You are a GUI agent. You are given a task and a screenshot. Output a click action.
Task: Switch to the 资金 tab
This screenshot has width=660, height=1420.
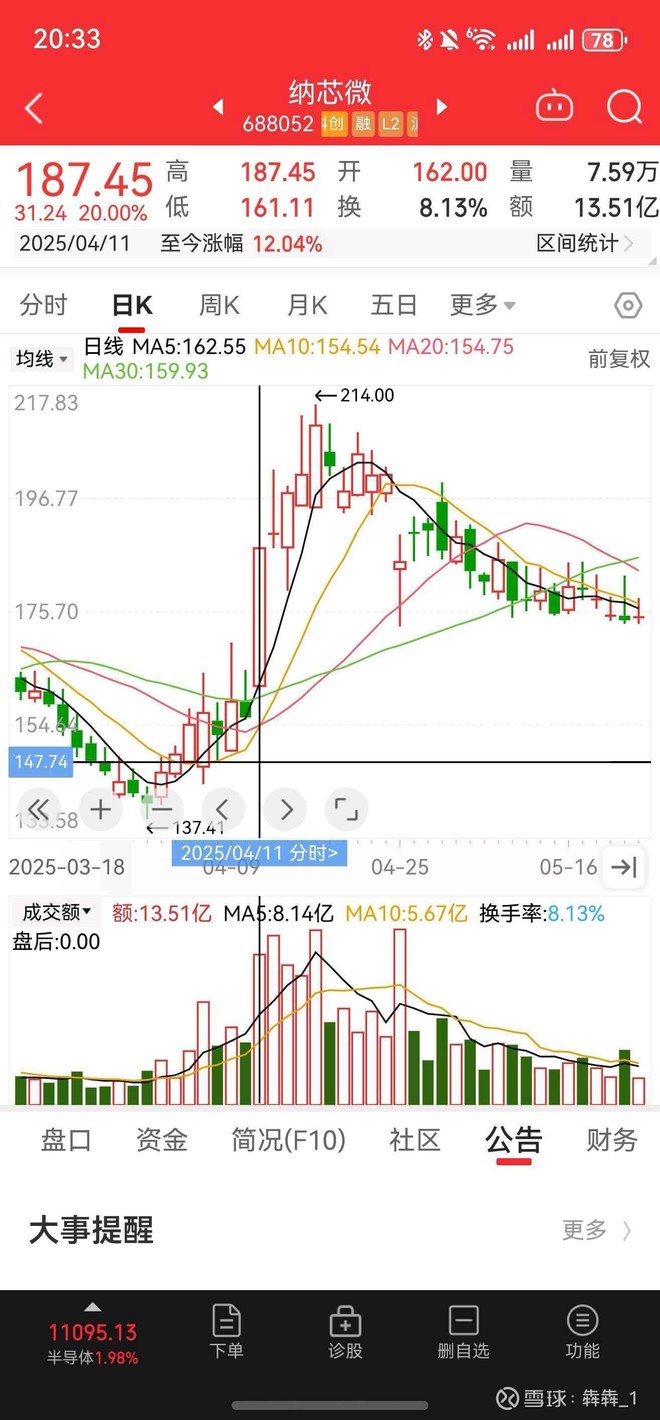[161, 1140]
